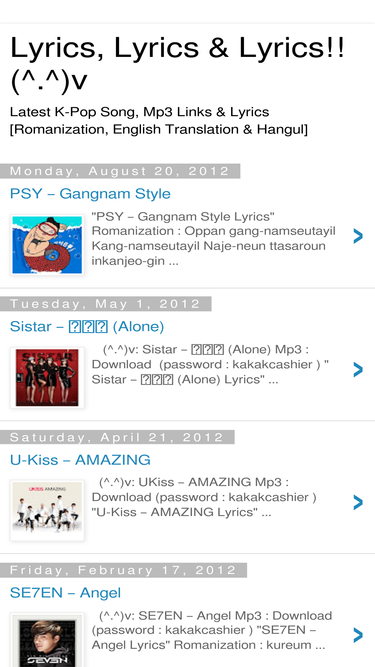The height and width of the screenshot is (667, 375).
Task: Tap the chevron beside Gangnam Style excerpt
Action: point(358,236)
